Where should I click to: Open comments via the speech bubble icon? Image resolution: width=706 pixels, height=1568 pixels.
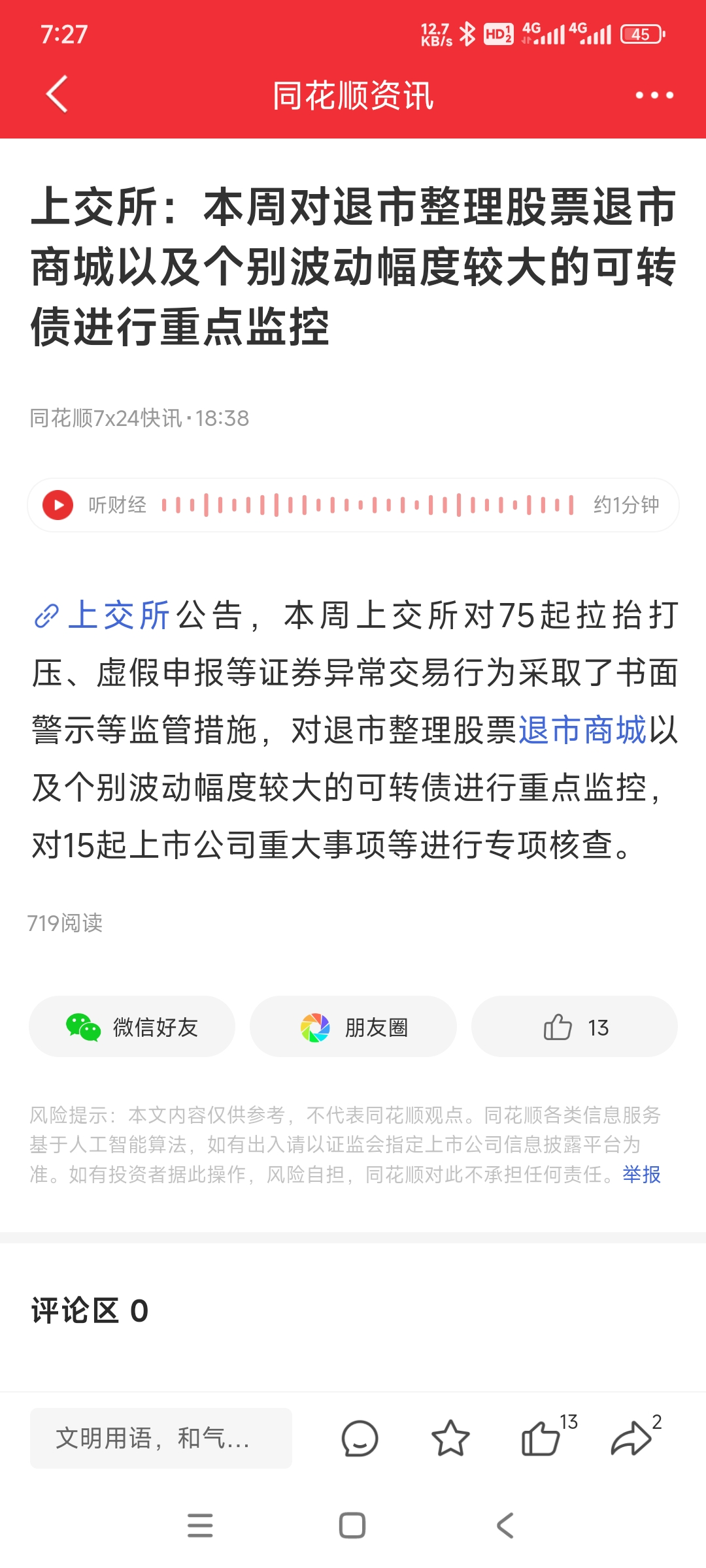360,1439
